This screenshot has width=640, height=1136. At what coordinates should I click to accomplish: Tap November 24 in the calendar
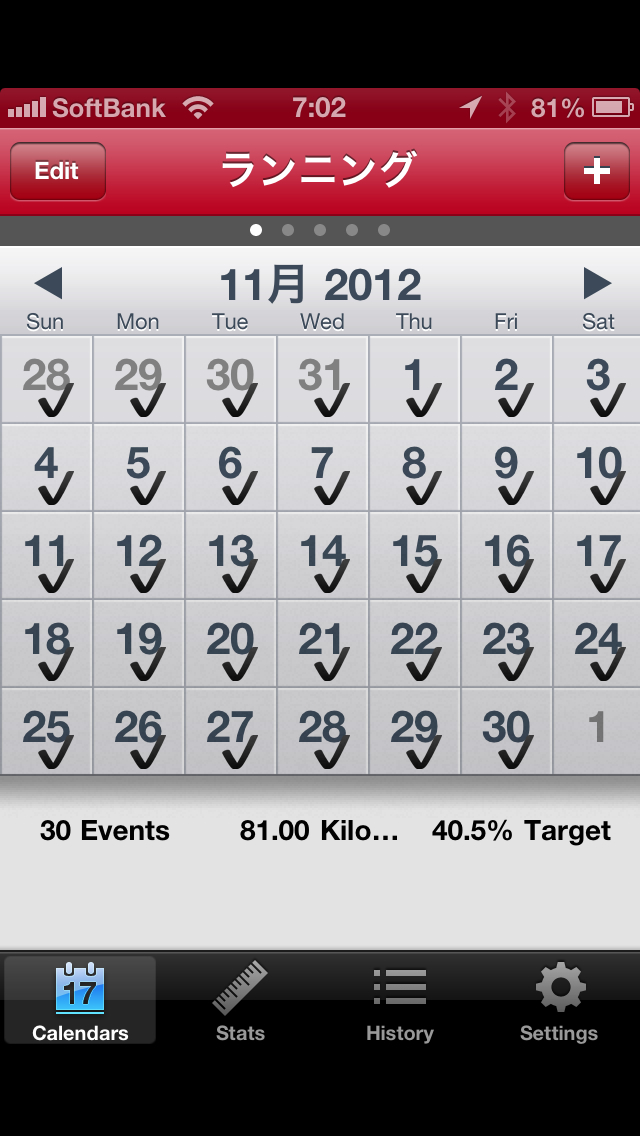[598, 643]
